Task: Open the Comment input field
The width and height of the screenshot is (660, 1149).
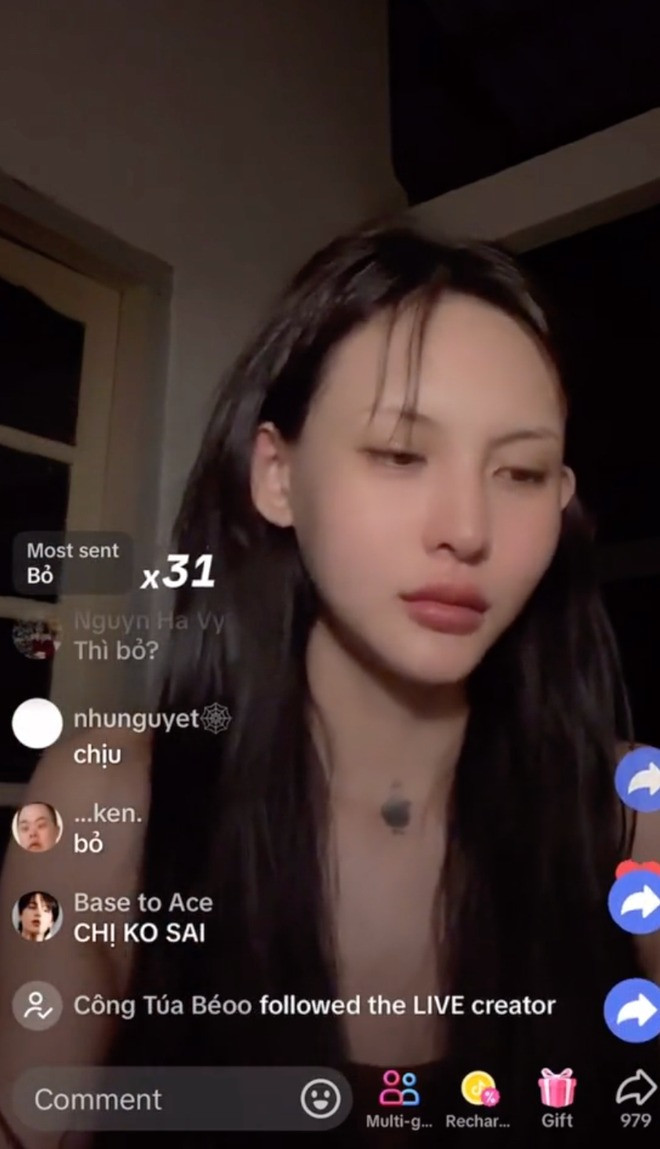Action: [x=150, y=1099]
